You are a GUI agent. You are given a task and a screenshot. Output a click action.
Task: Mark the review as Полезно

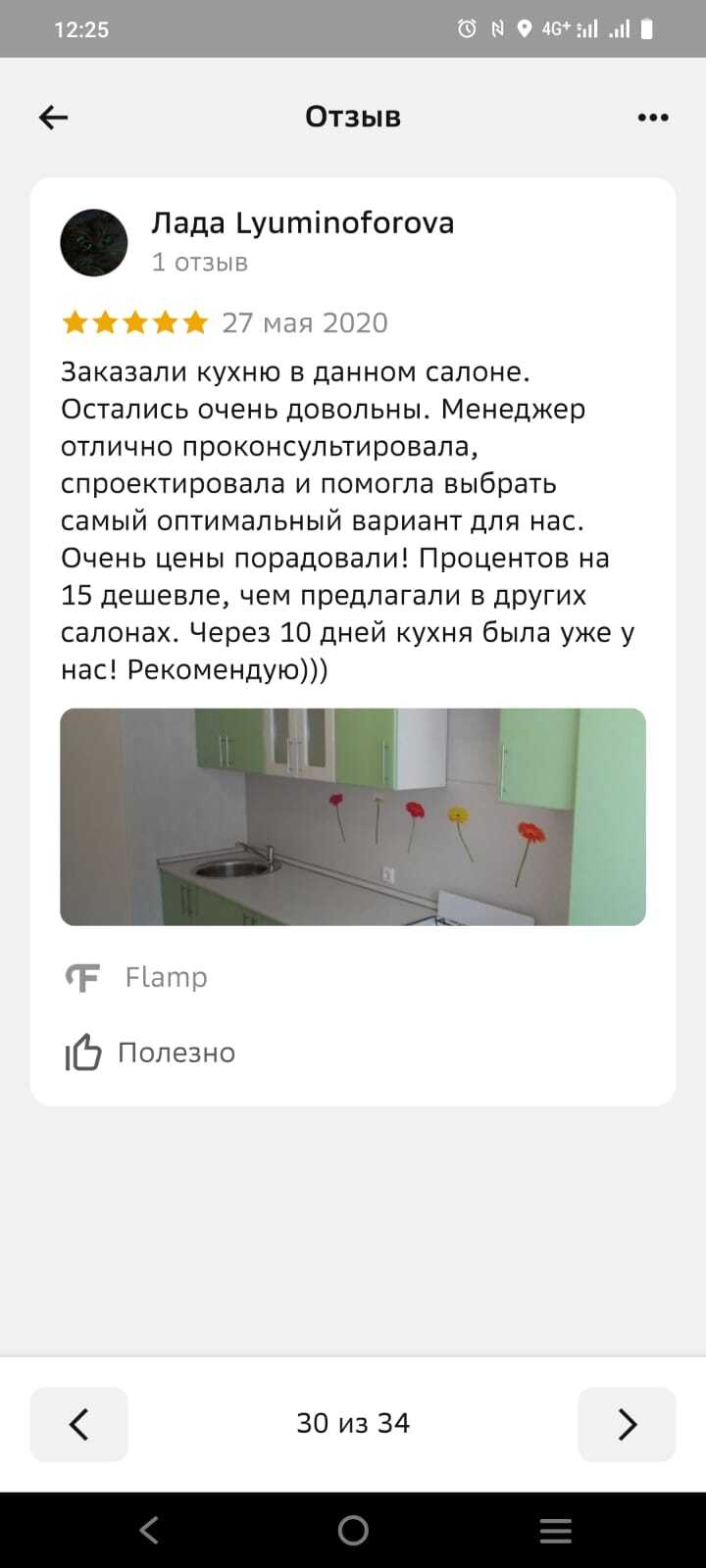[151, 1053]
